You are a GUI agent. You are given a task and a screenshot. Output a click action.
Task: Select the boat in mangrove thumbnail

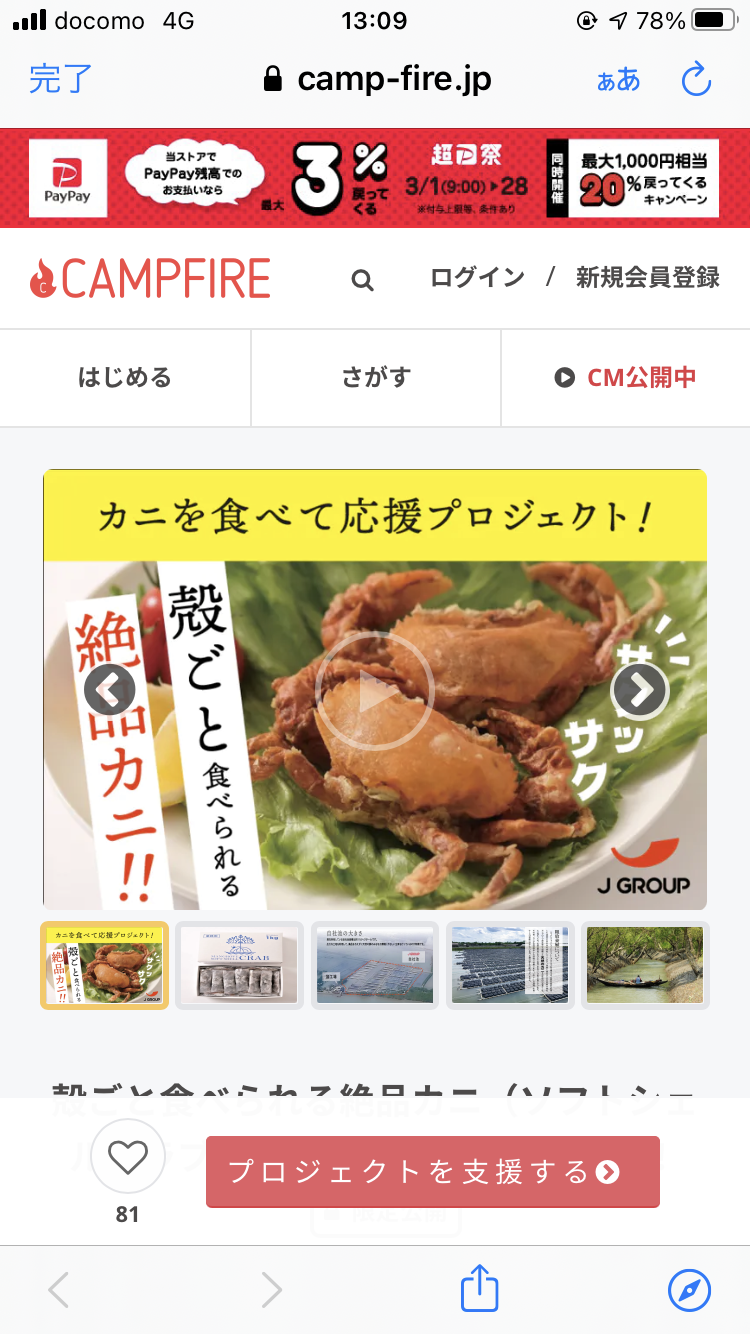pos(645,965)
